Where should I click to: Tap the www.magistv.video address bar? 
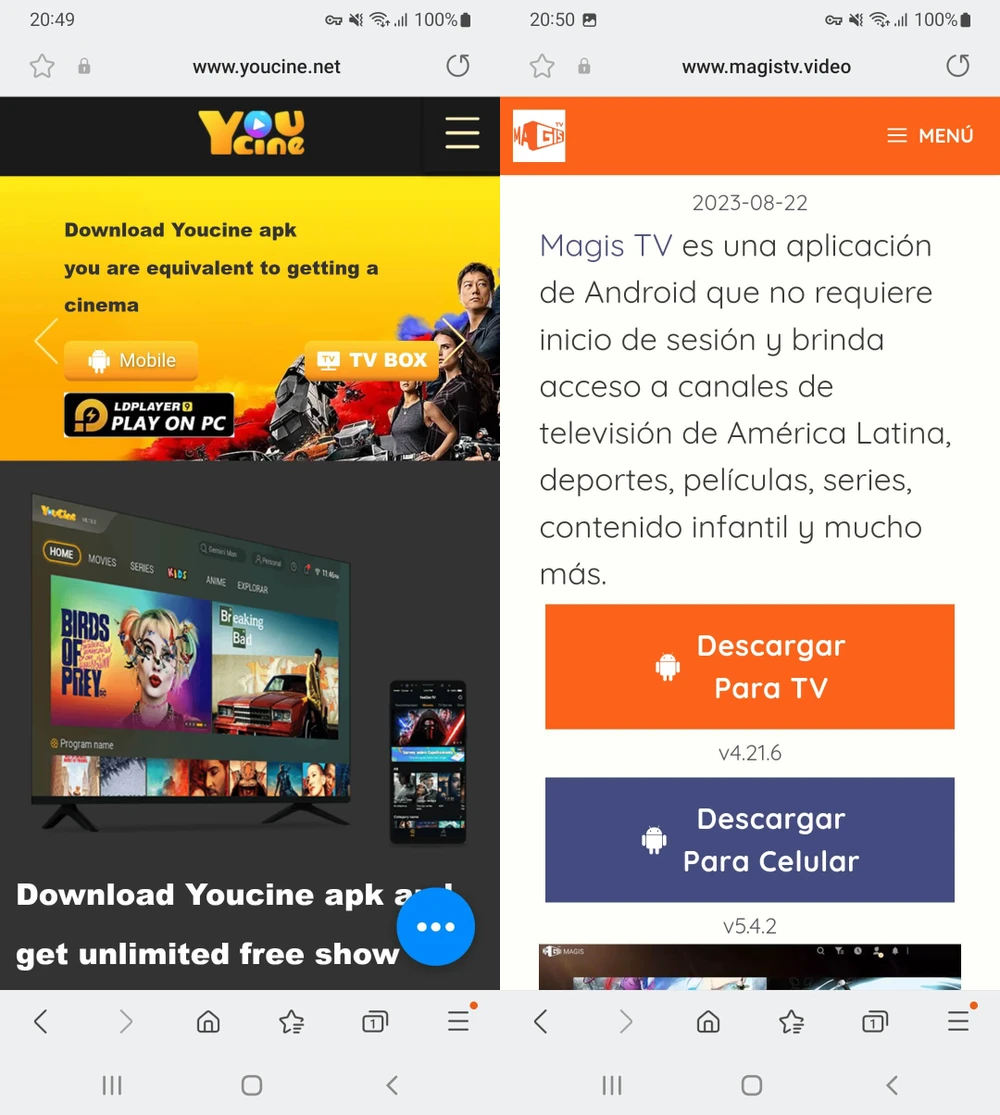click(x=766, y=67)
